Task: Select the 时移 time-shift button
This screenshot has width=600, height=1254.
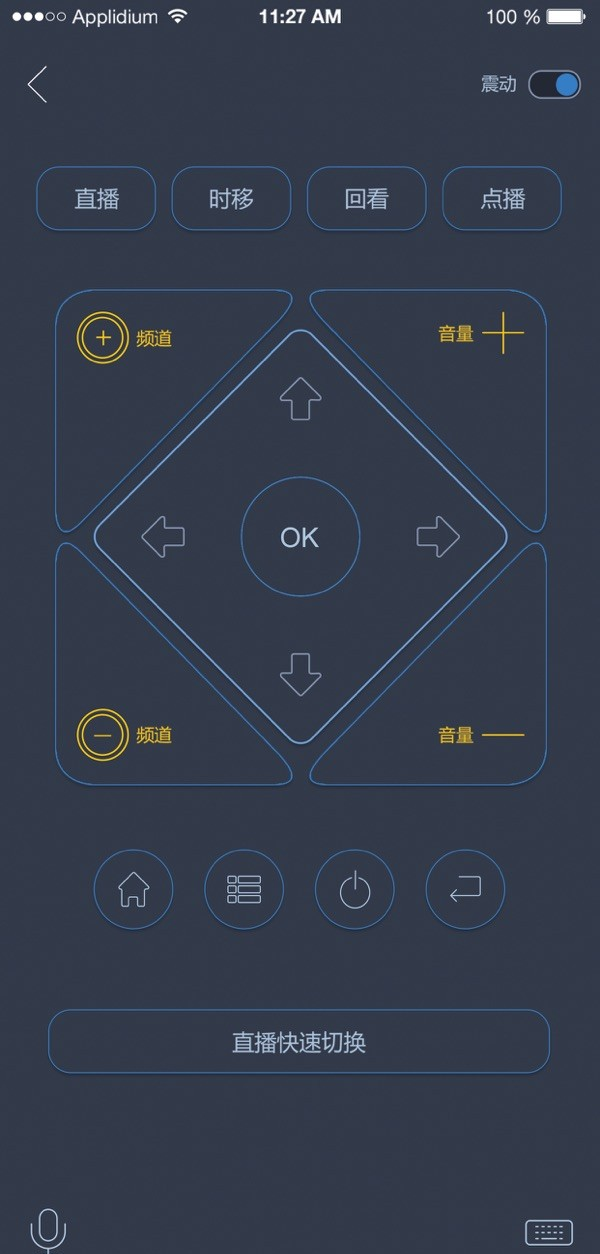Action: coord(231,199)
